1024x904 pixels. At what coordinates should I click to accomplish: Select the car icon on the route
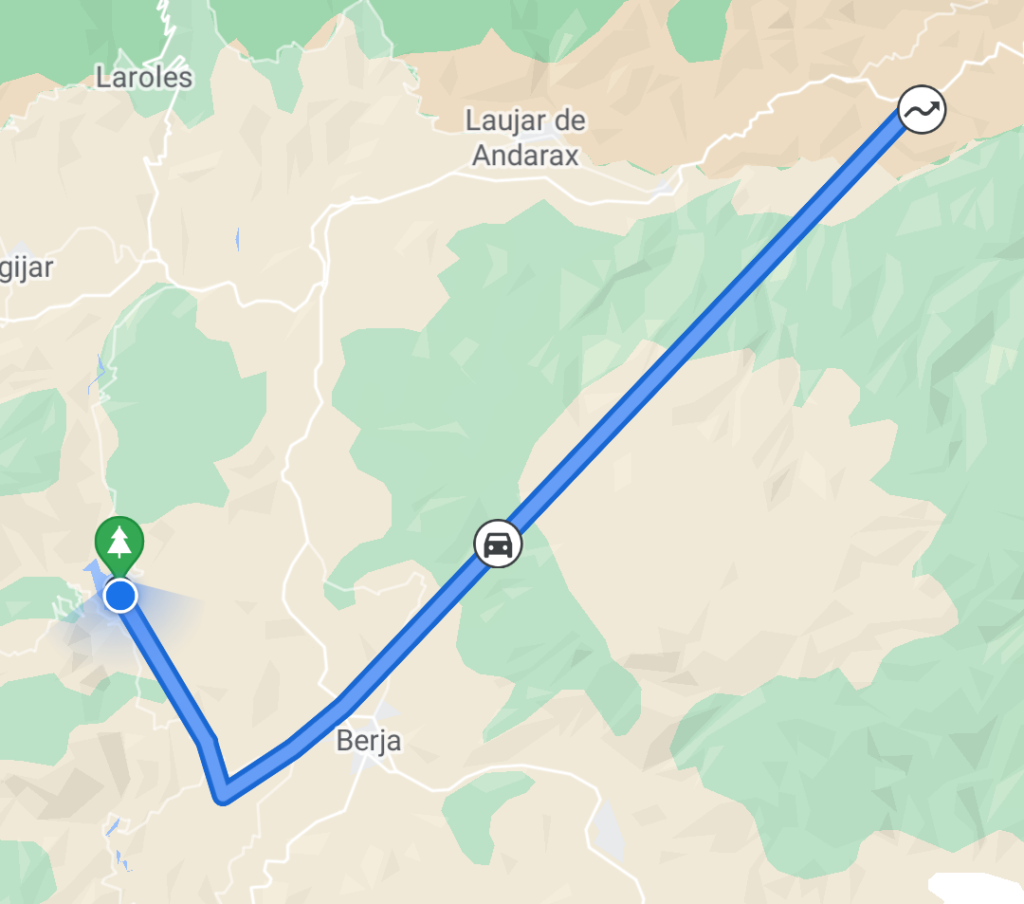click(x=498, y=545)
